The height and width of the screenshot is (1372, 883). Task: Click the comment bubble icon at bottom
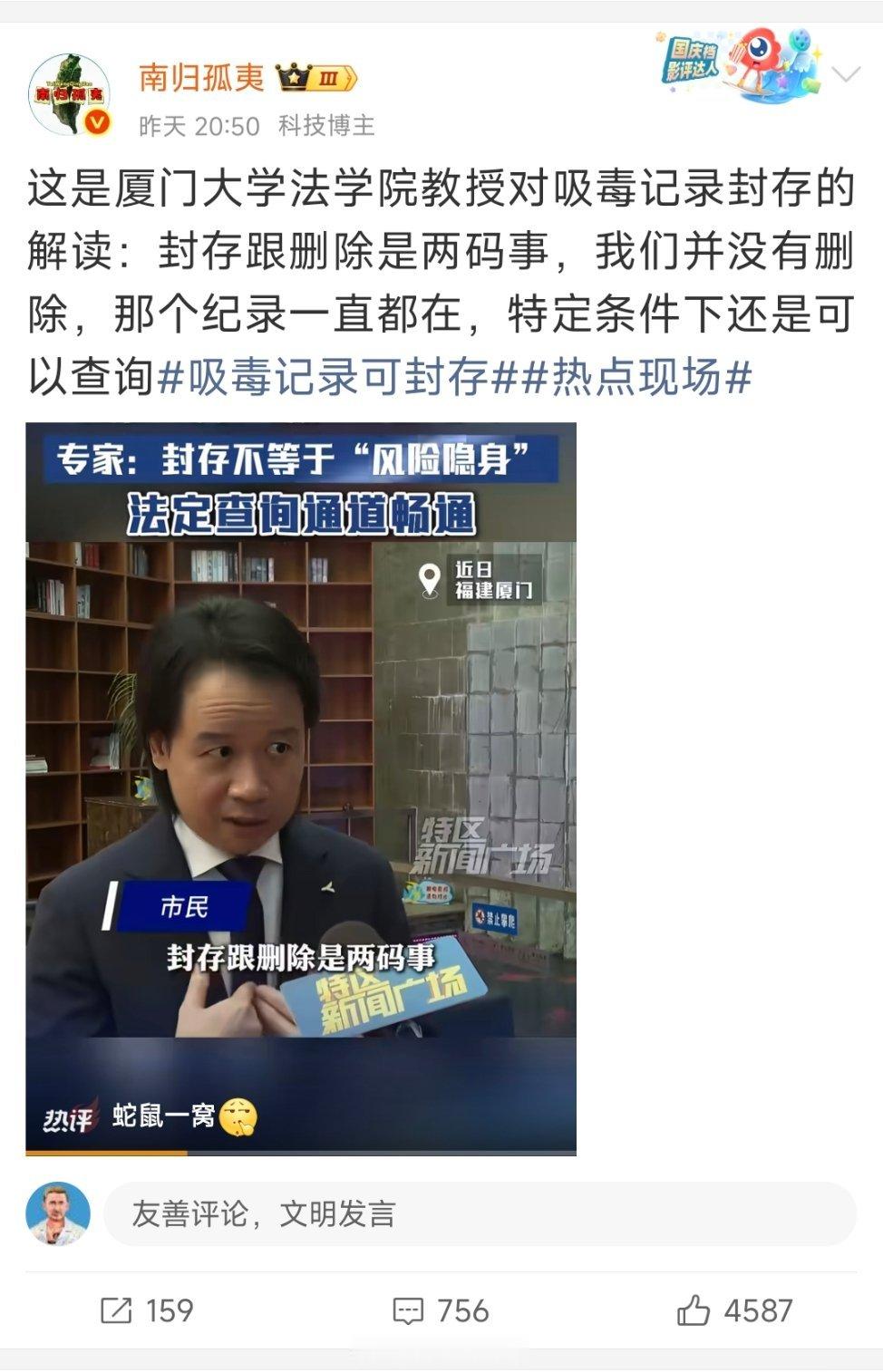point(410,1311)
